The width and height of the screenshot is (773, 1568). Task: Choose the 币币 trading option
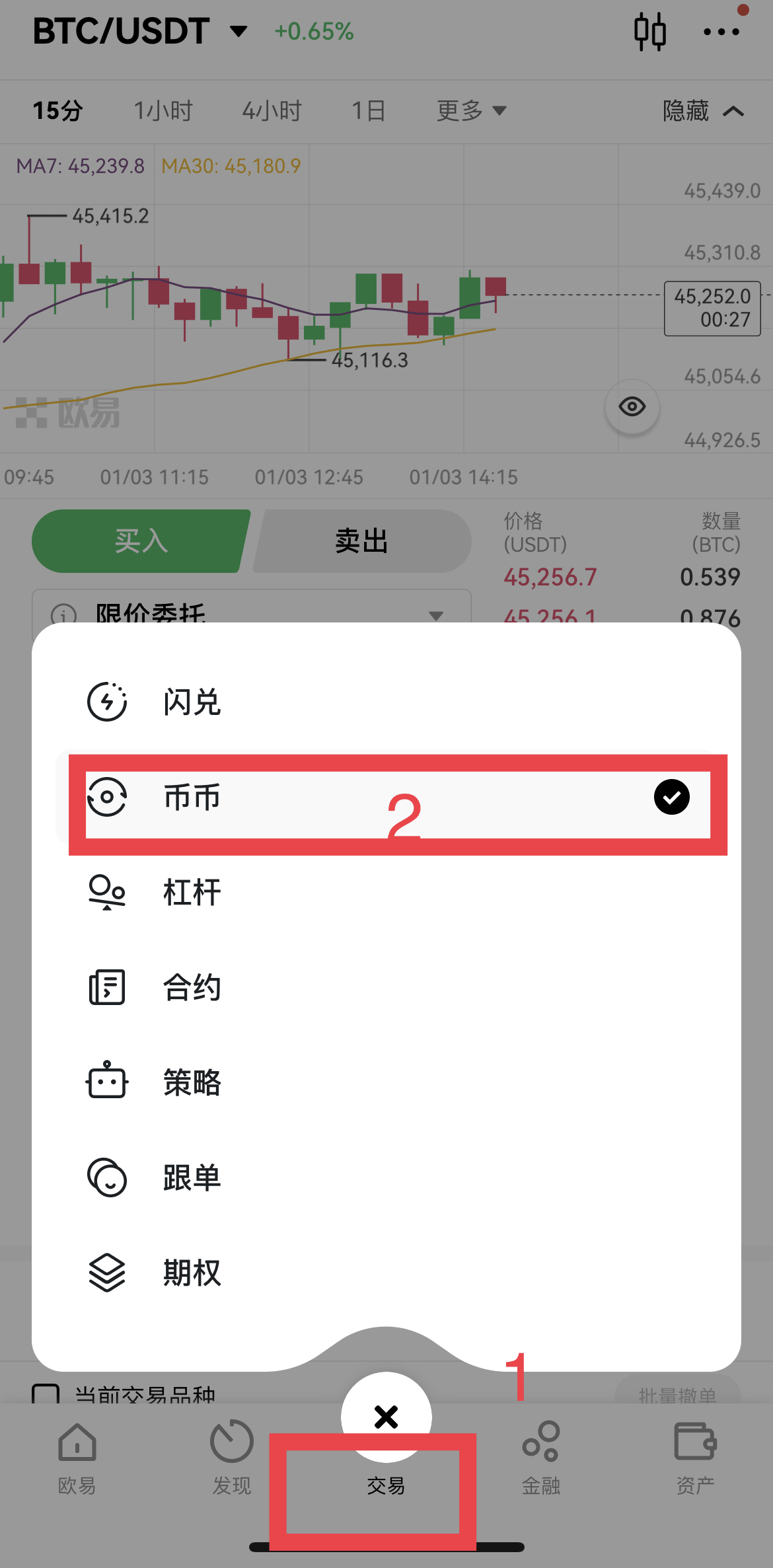point(386,797)
